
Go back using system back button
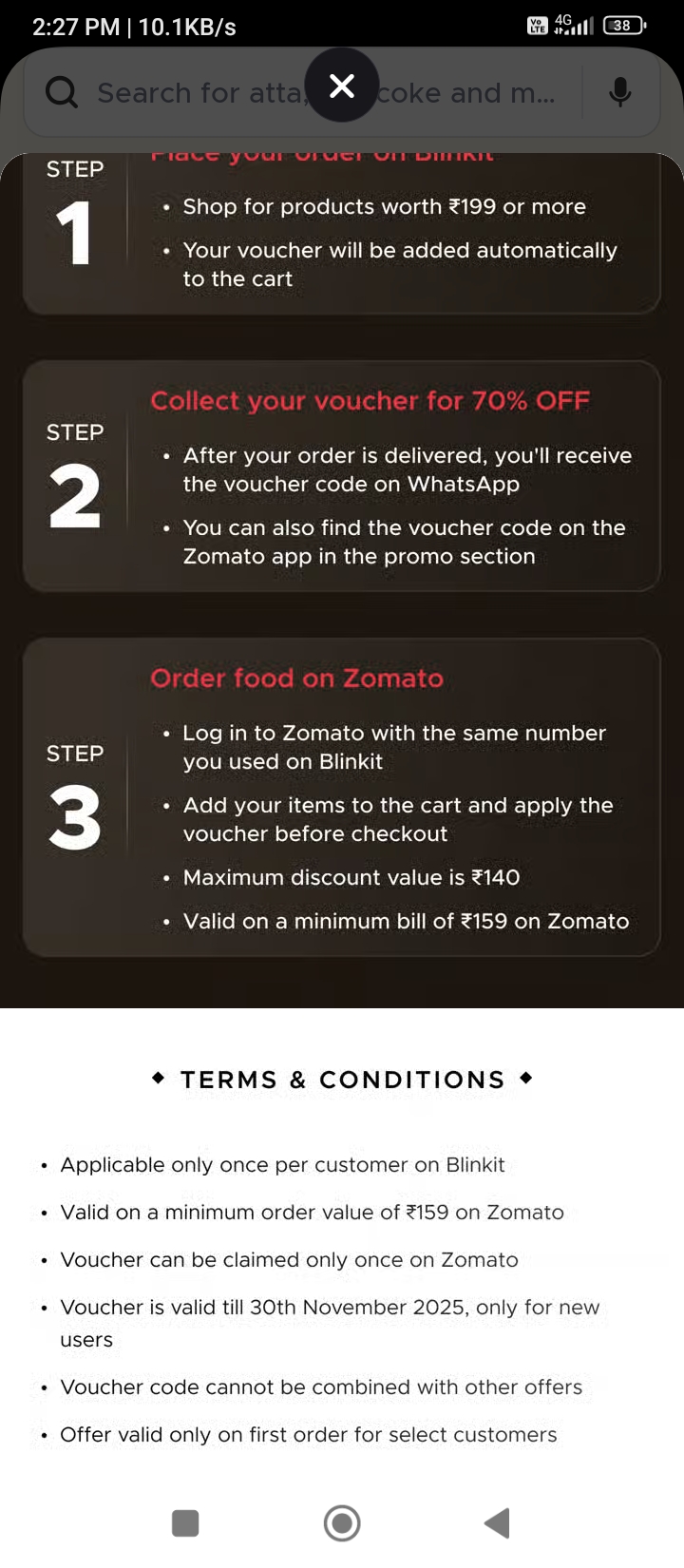[x=497, y=1523]
